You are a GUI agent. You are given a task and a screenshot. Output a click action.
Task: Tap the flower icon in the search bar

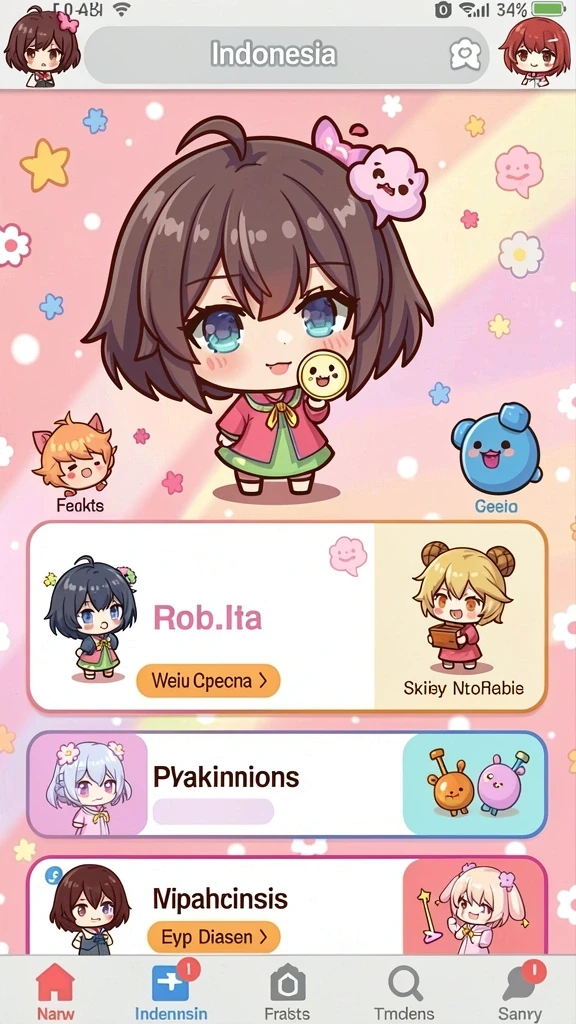pyautogui.click(x=466, y=55)
